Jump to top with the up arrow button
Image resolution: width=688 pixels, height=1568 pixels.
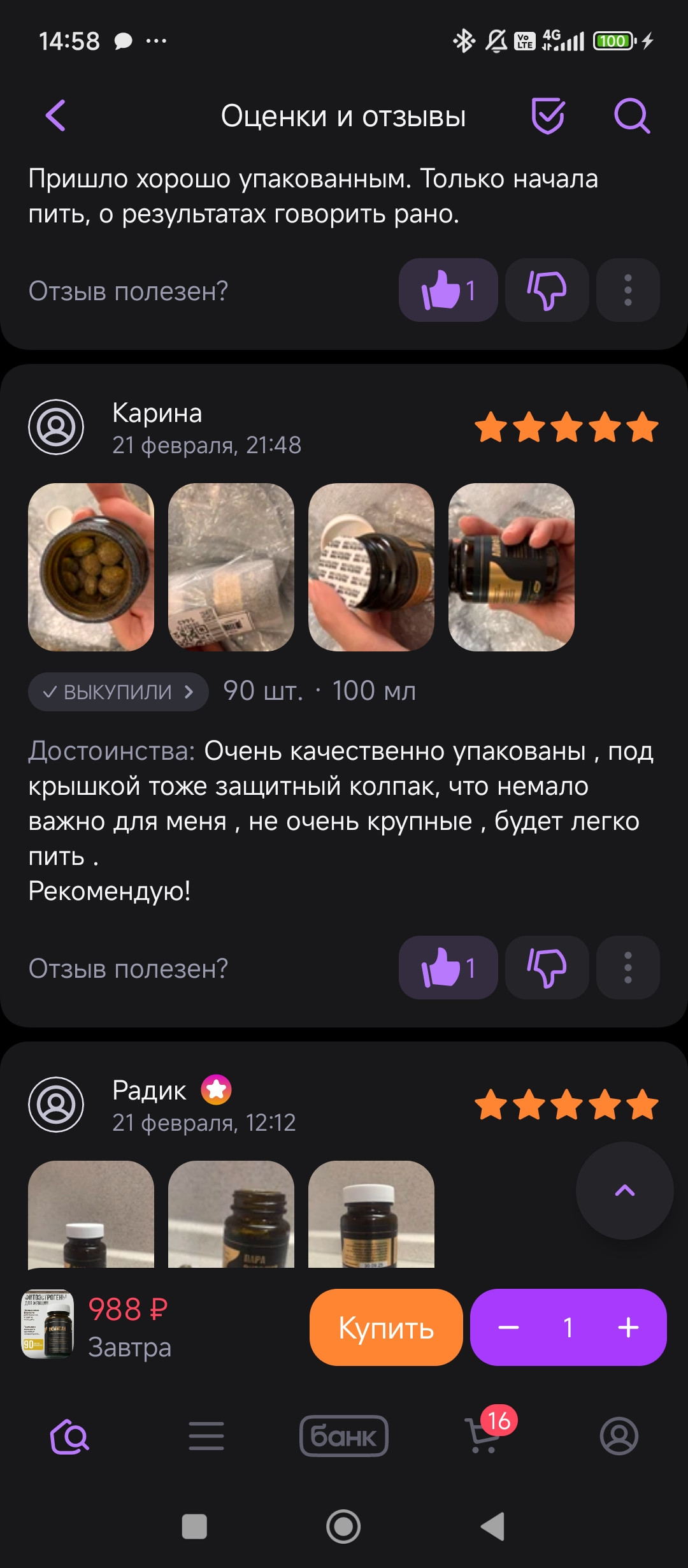coord(624,1190)
